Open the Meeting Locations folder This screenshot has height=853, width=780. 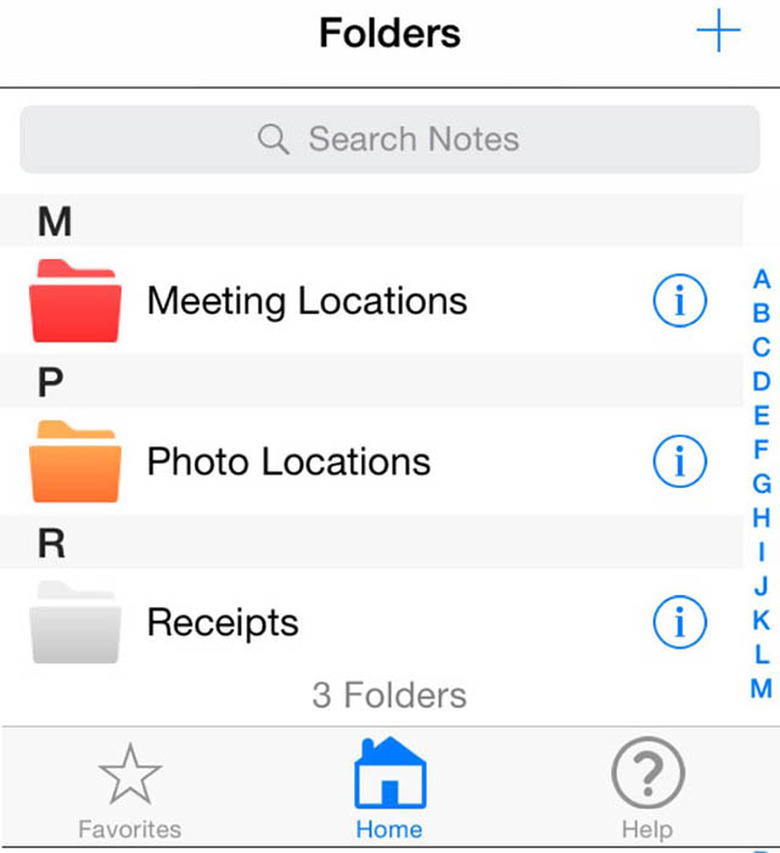(x=306, y=301)
